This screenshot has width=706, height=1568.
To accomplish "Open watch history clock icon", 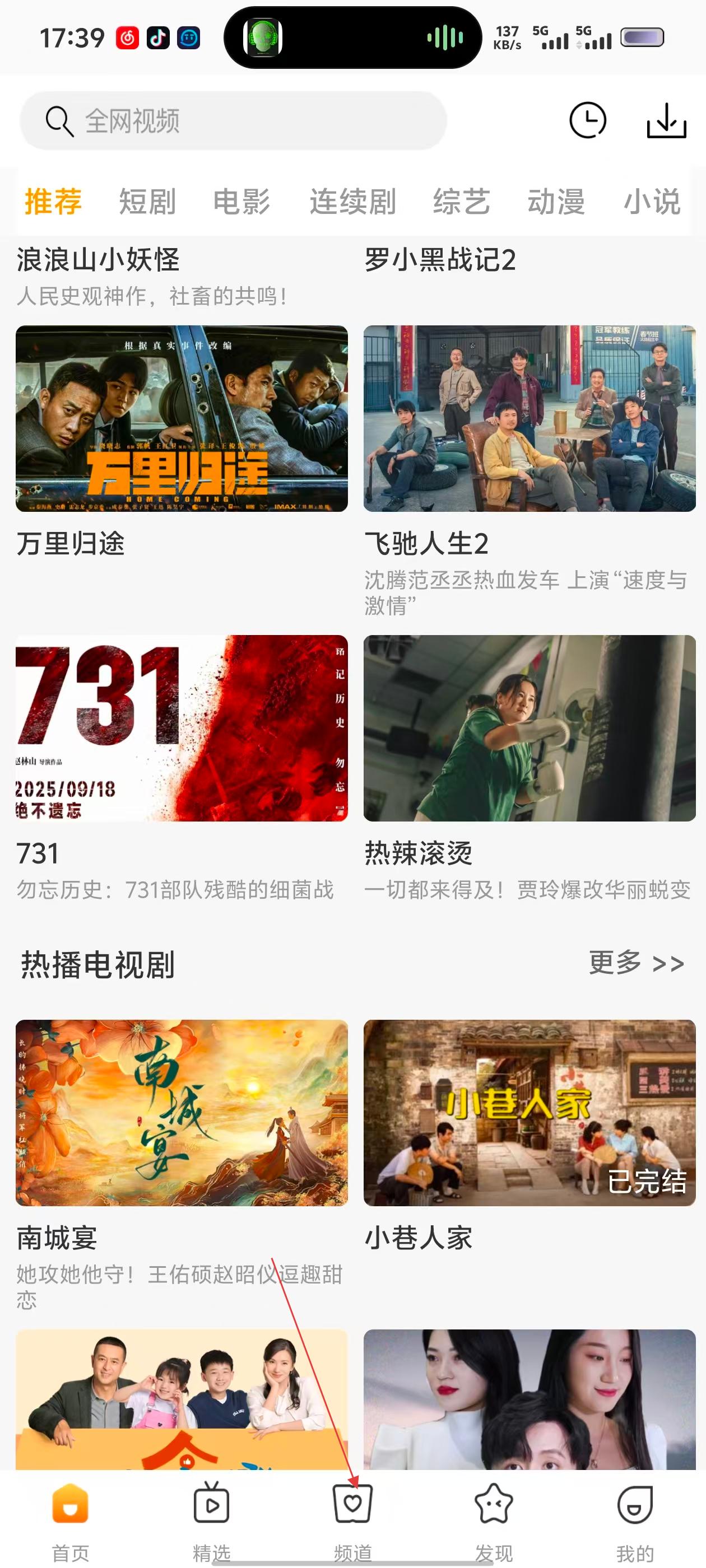I will [587, 120].
